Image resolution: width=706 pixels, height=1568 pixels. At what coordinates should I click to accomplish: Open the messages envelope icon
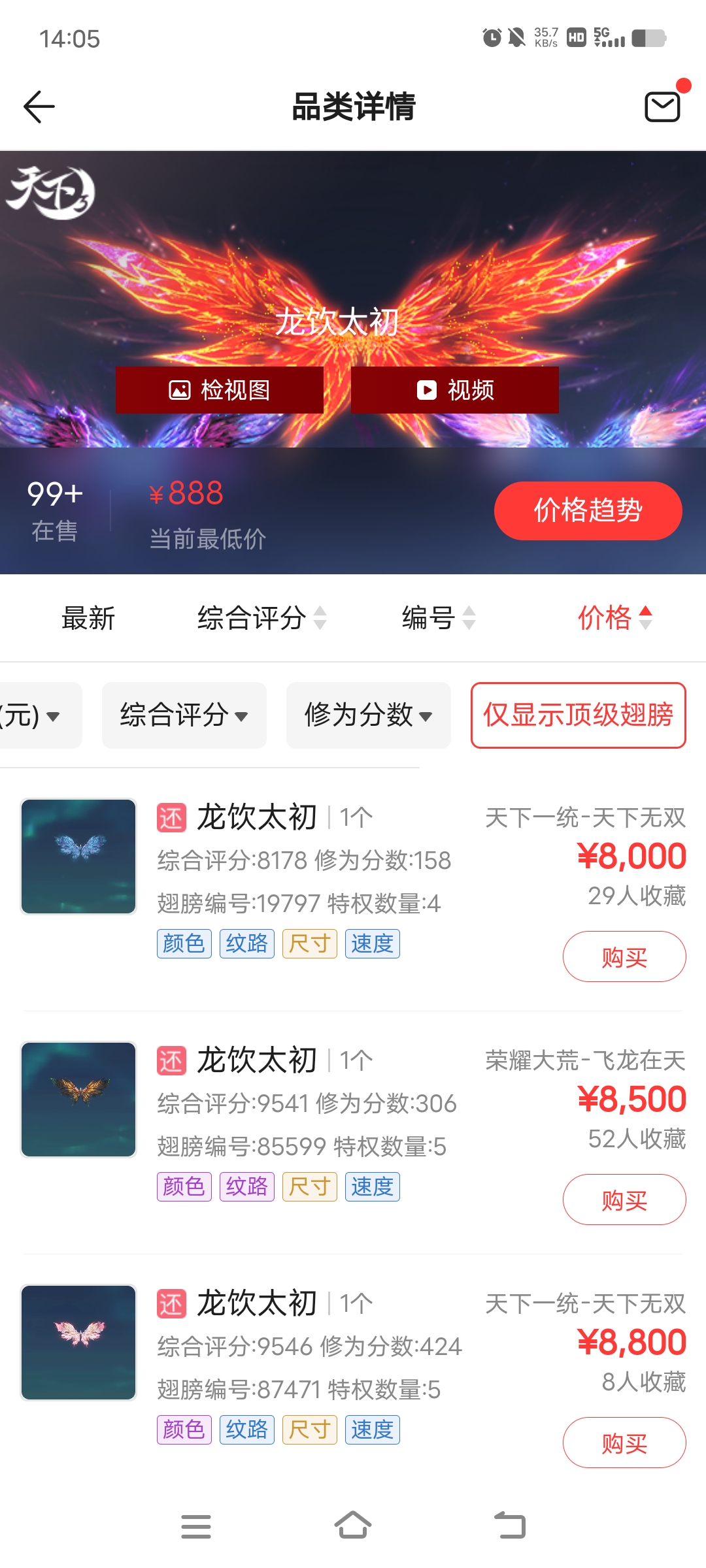(662, 106)
